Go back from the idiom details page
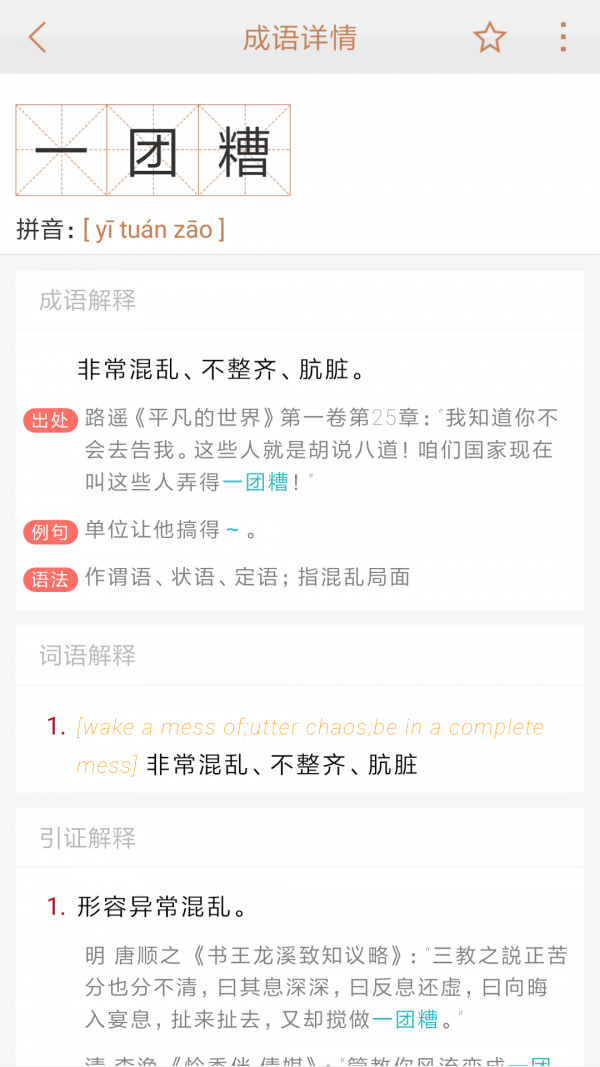The width and height of the screenshot is (600, 1067). click(x=38, y=38)
